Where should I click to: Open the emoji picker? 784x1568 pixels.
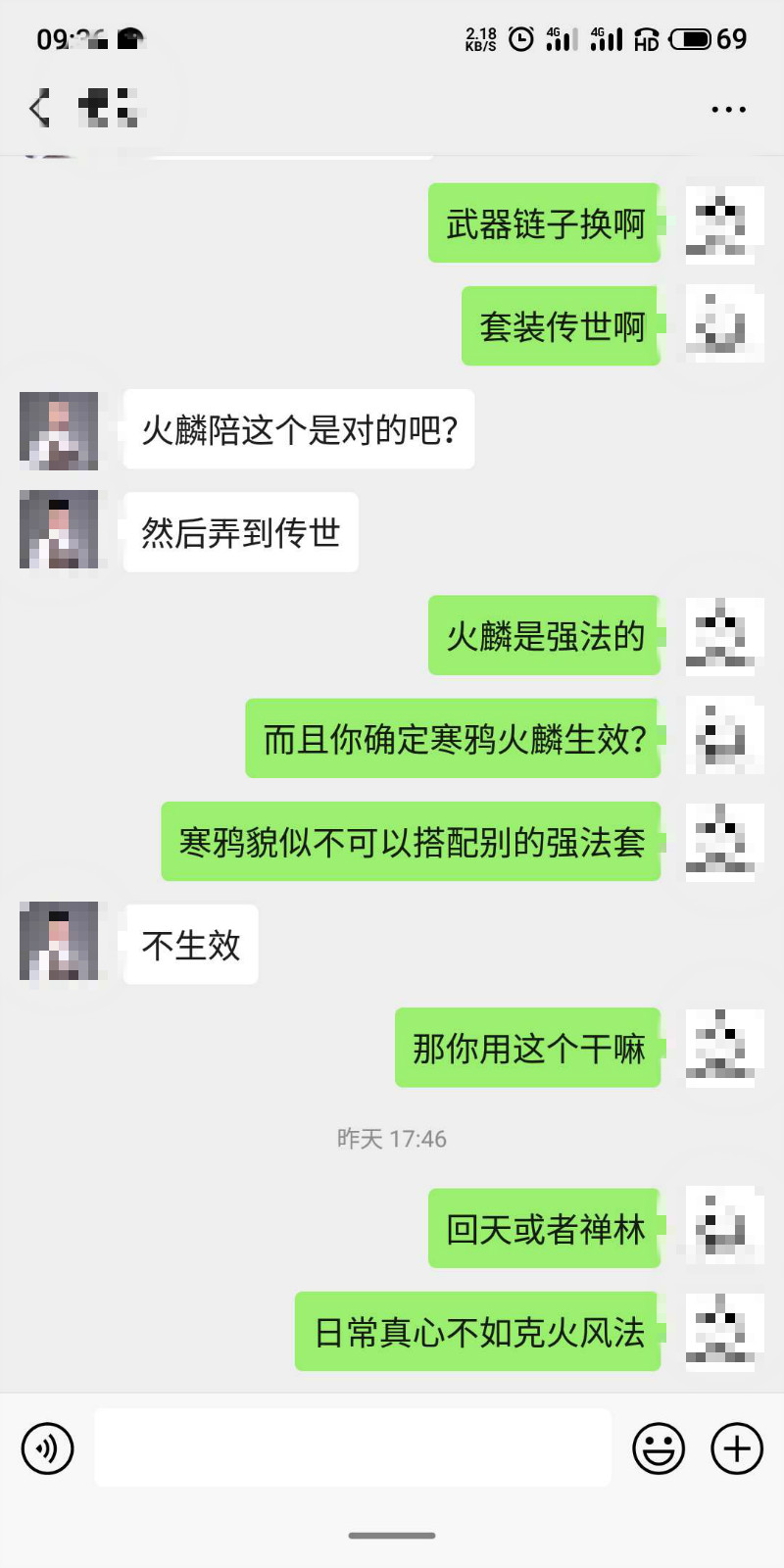(x=658, y=1447)
